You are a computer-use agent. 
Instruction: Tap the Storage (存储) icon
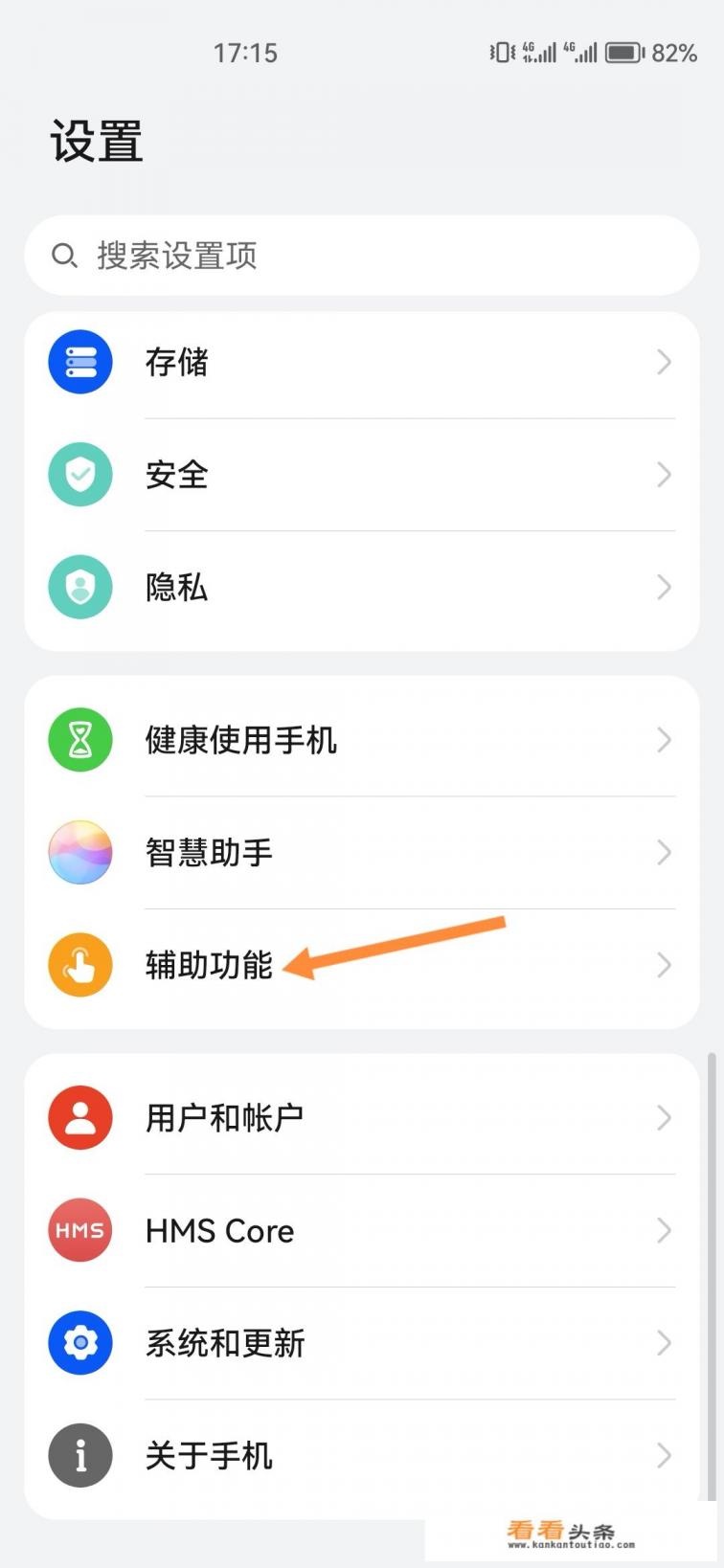coord(79,361)
